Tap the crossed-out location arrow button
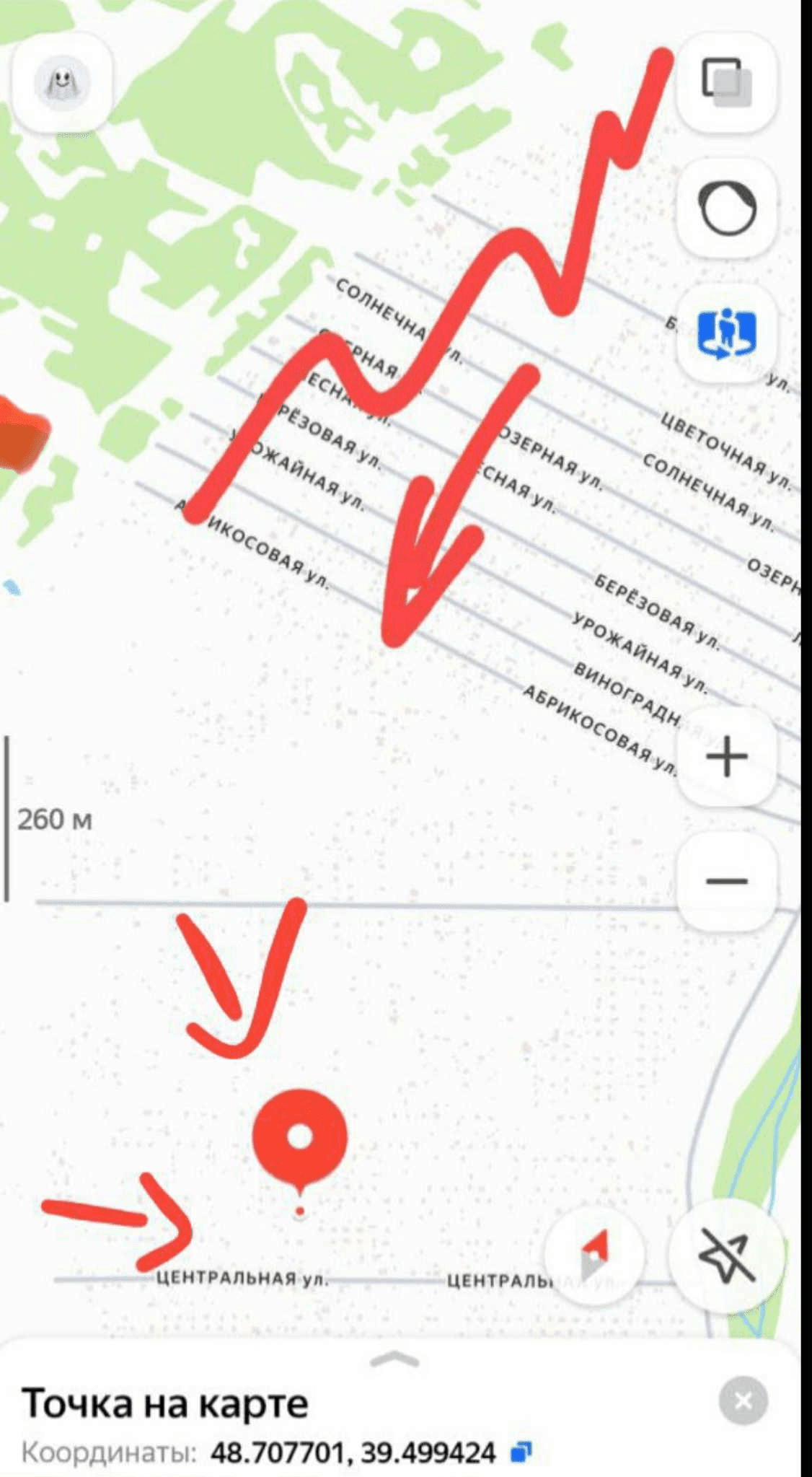 727,1255
